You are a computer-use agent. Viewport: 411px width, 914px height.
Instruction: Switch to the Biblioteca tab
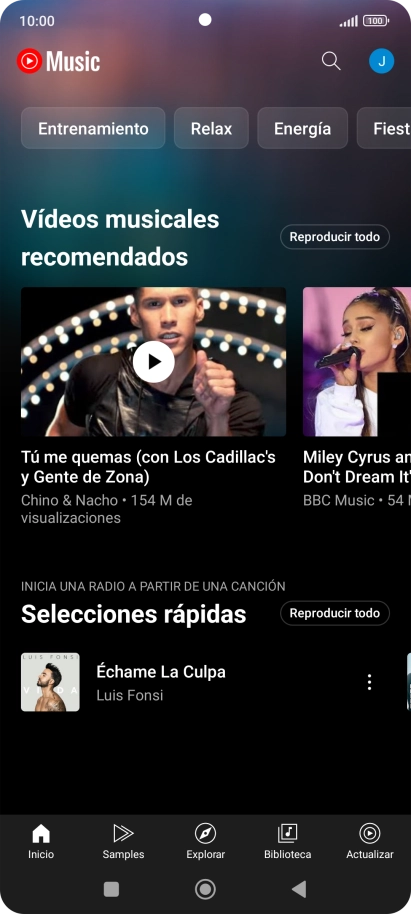287,842
